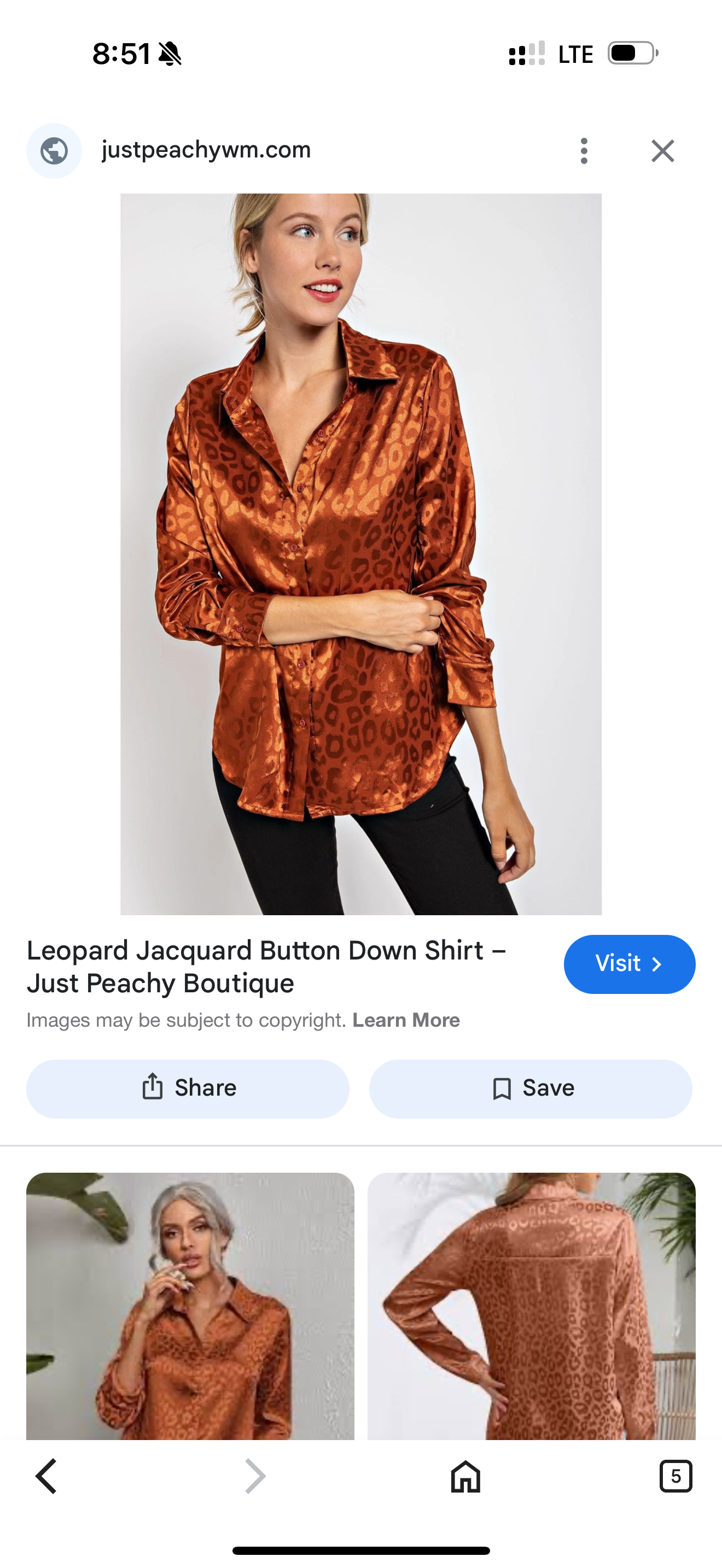This screenshot has height=1568, width=722.
Task: Go to the browser home page
Action: click(x=465, y=1476)
